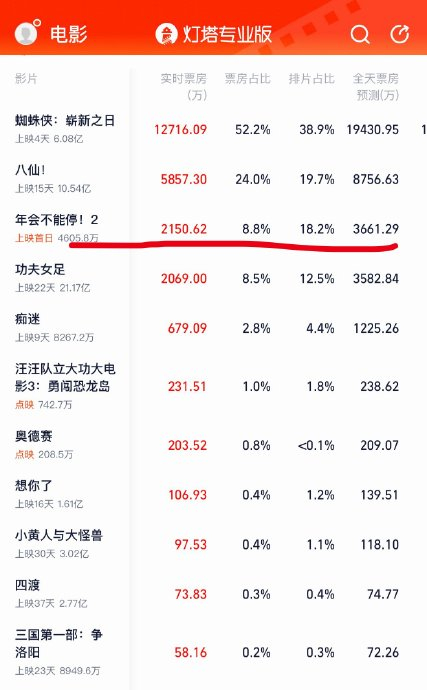The width and height of the screenshot is (427, 690).
Task: Open 汪汪队立大功大电影3 row
Action: [x=214, y=386]
